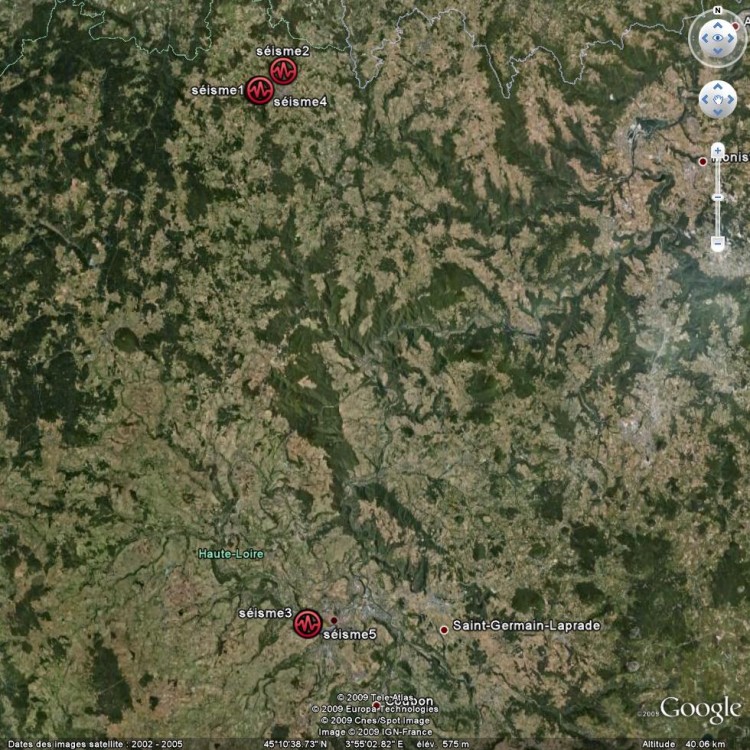Select the Saint-Germain-Laprade place marker
The image size is (750, 750).
[444, 629]
